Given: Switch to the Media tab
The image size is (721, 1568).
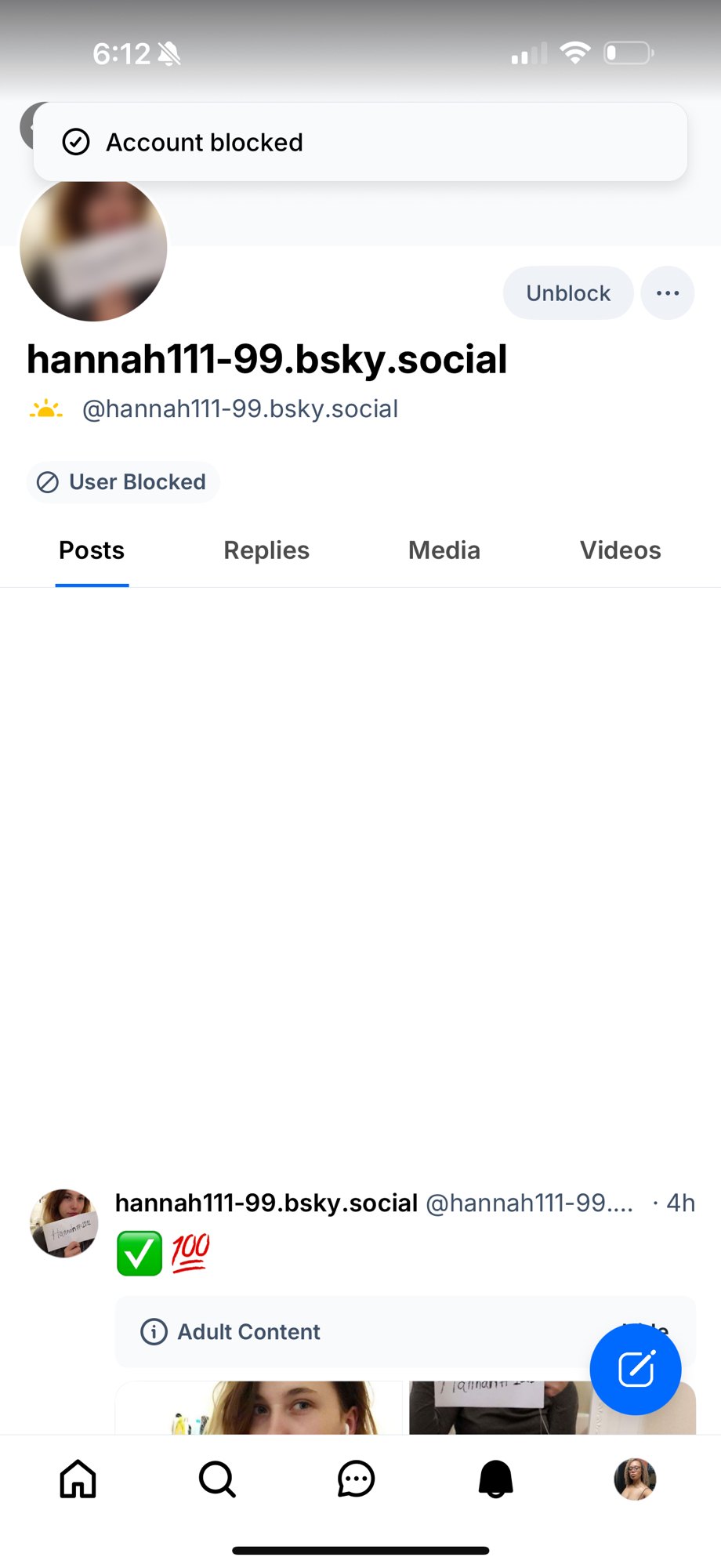Looking at the screenshot, I should [444, 550].
